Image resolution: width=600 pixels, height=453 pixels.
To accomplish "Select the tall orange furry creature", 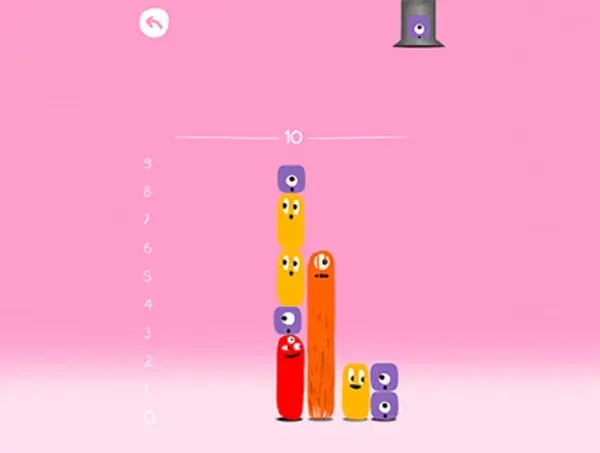I will (x=321, y=335).
